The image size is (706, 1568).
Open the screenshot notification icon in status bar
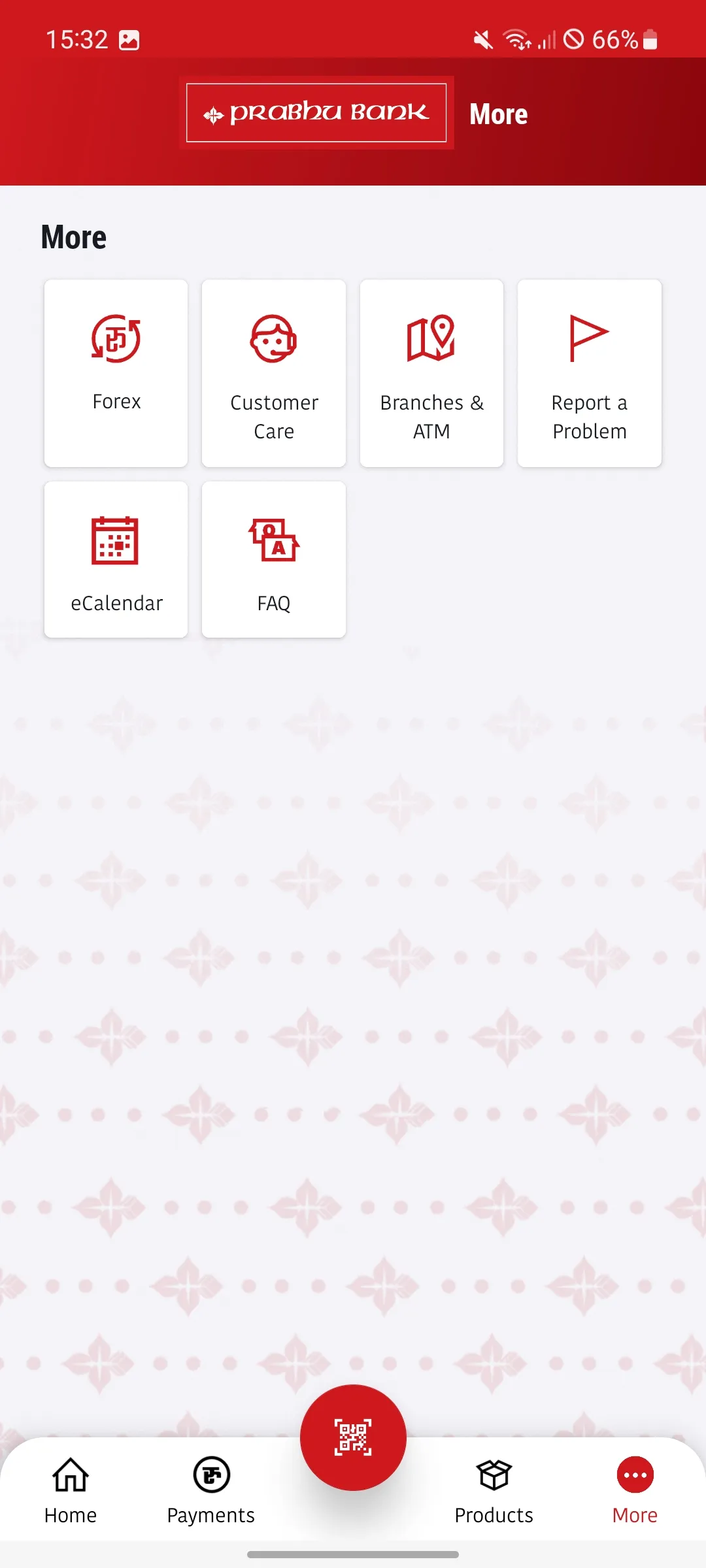130,40
